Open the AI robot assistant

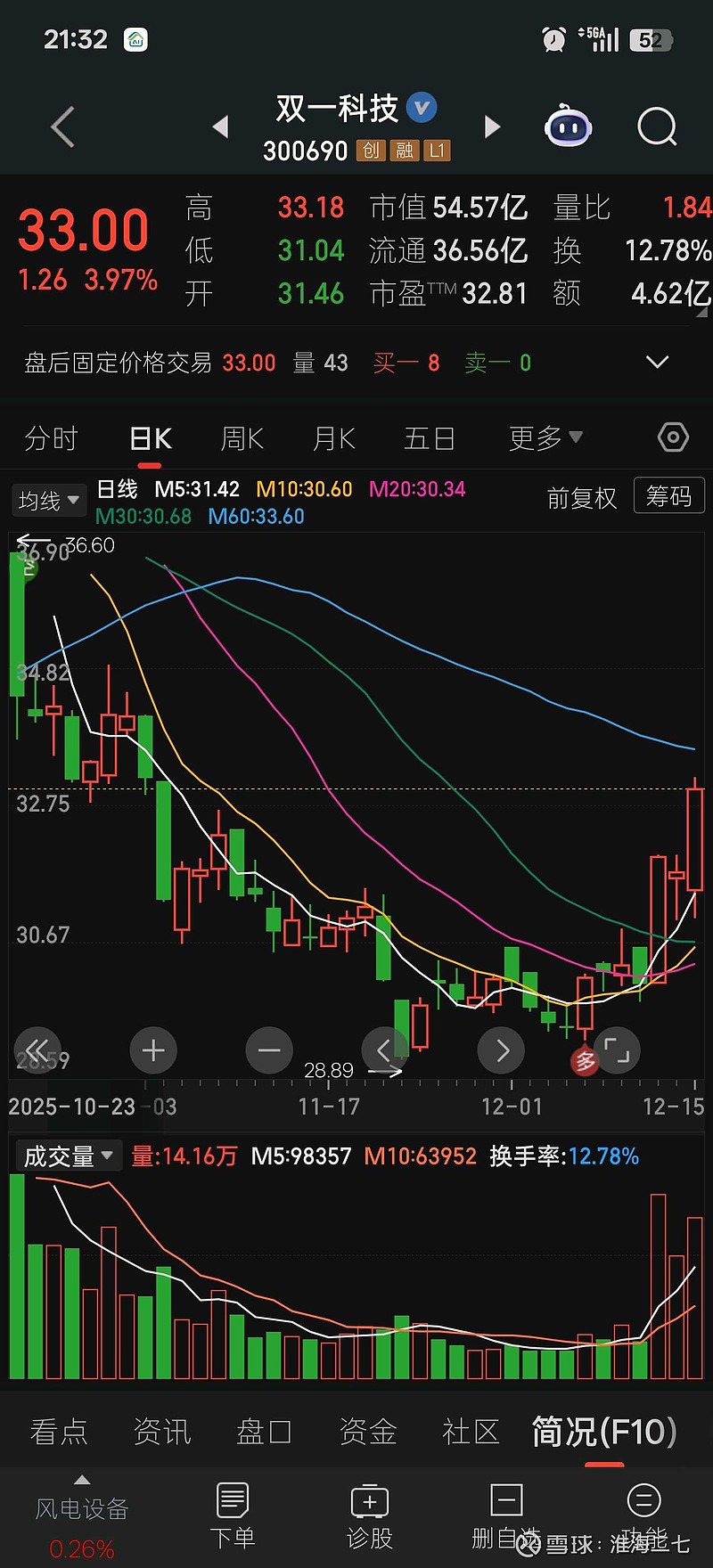[x=568, y=127]
